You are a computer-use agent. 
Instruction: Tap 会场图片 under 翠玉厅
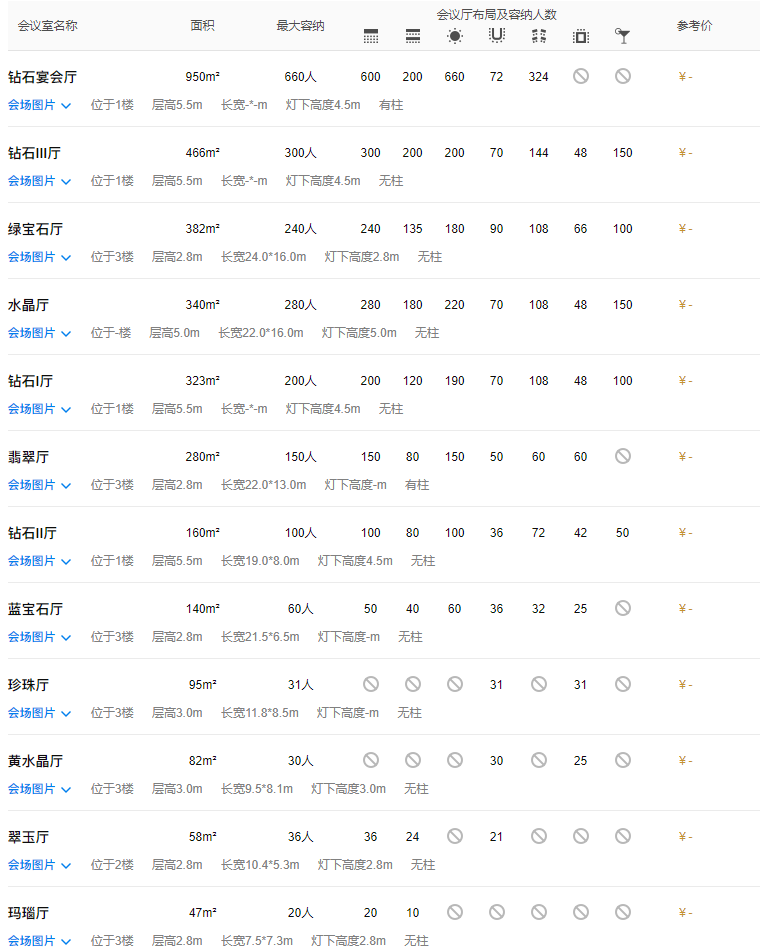point(39,865)
